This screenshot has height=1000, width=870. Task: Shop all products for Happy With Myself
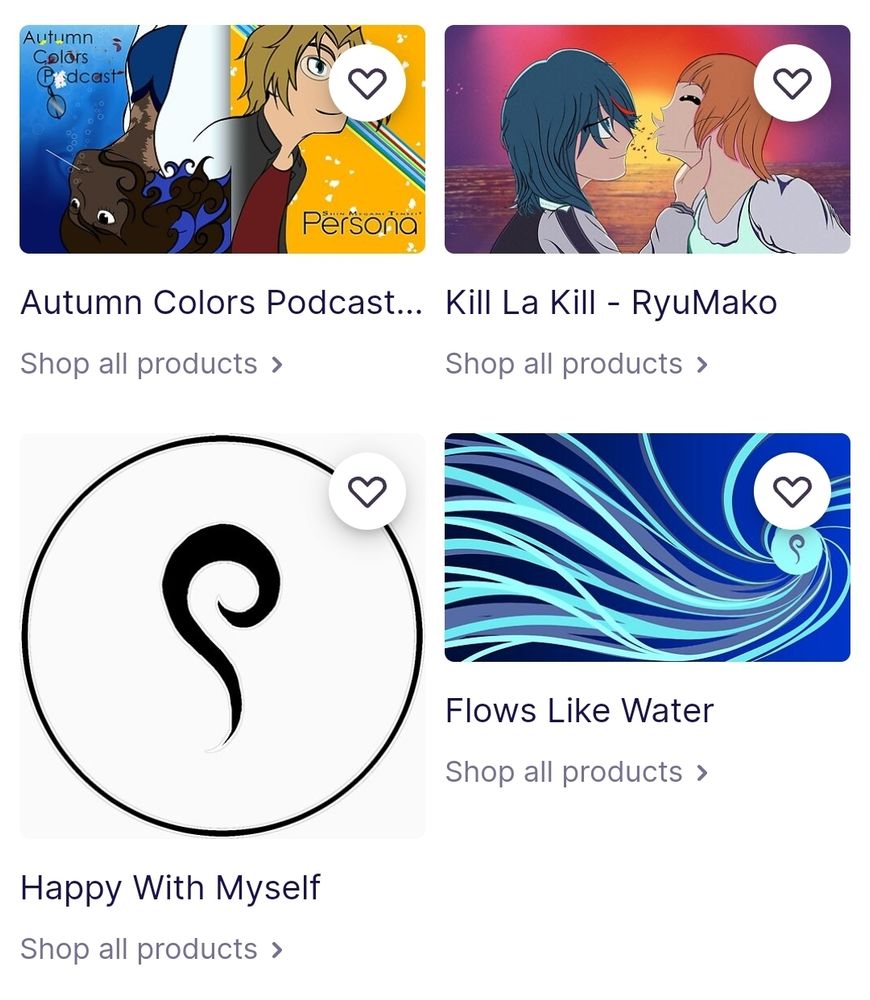[x=151, y=949]
